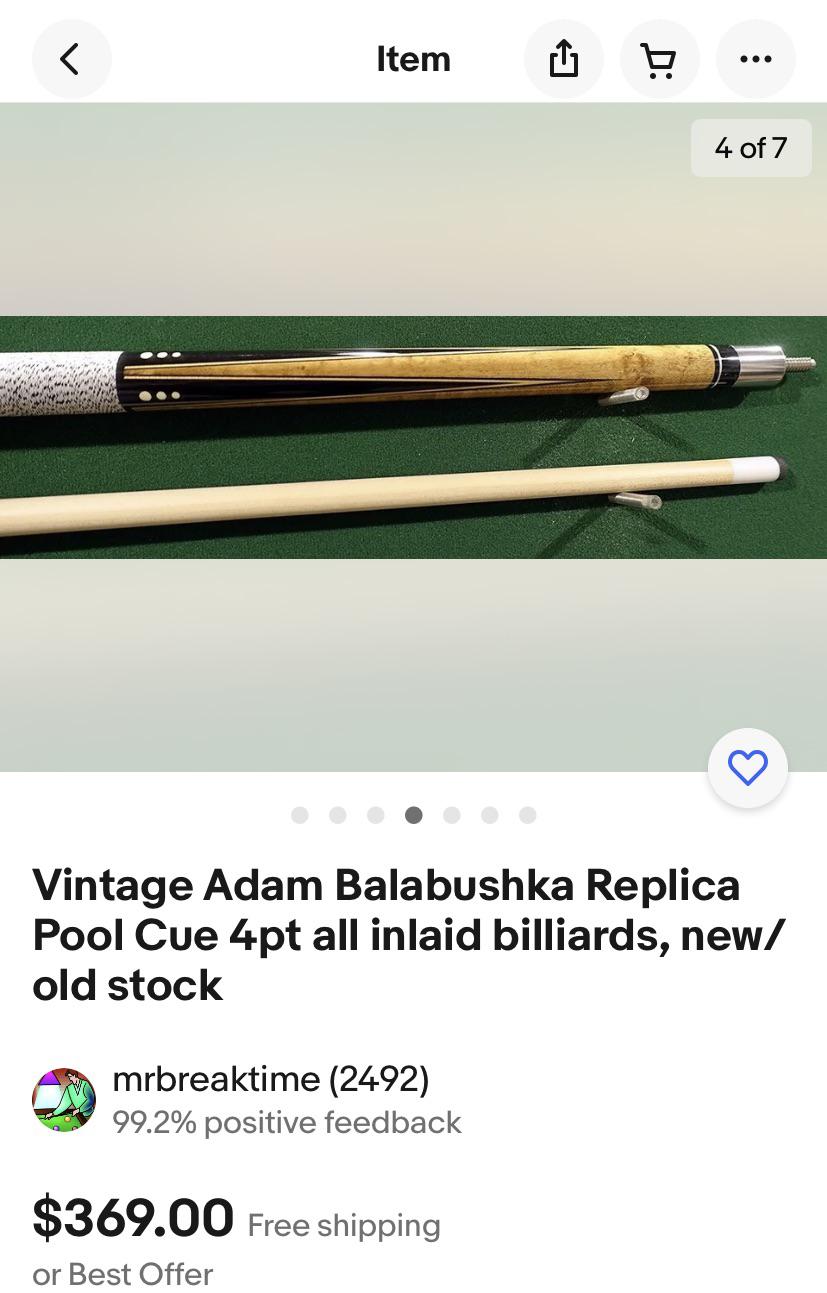
Task: View the 99.2% positive feedback link
Action: tap(287, 1122)
